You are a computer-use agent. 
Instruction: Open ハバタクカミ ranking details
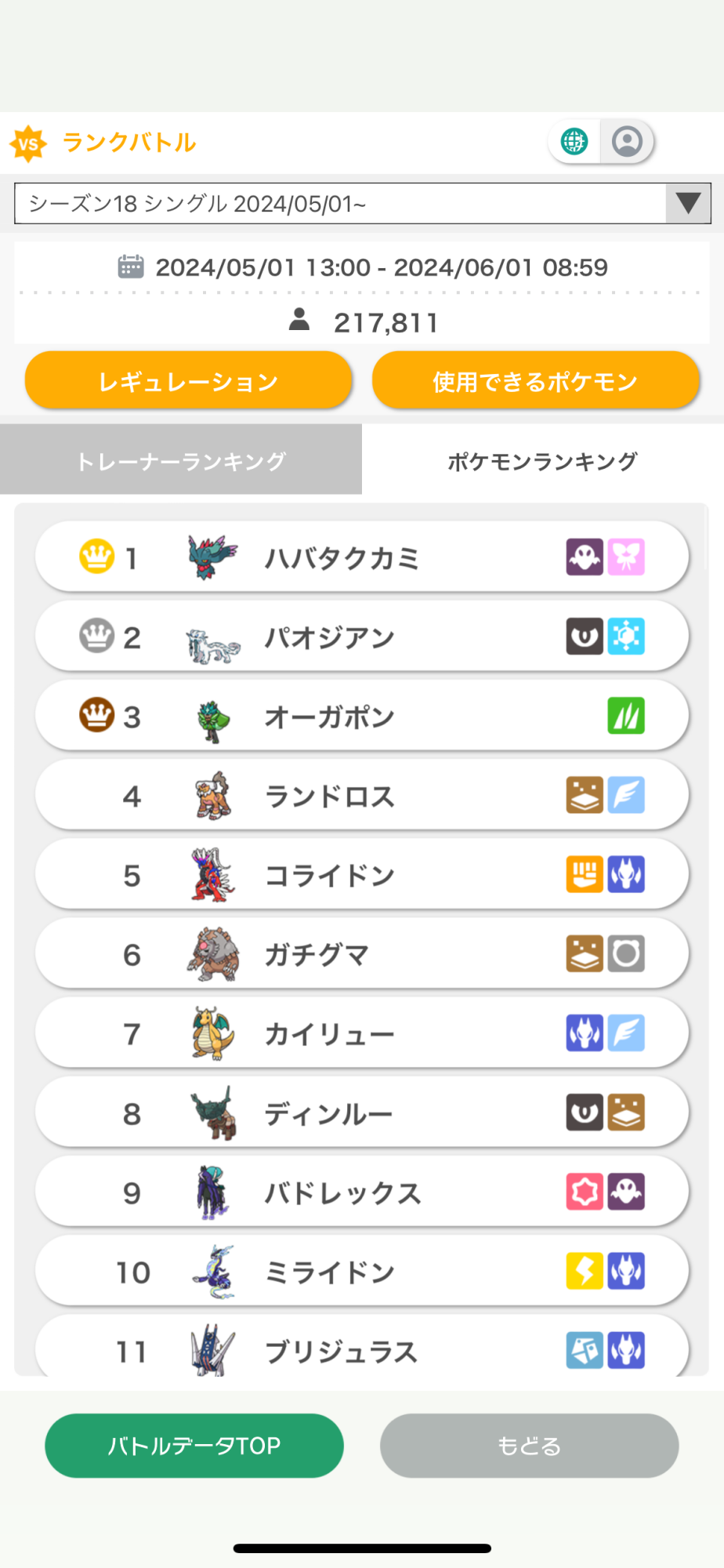click(362, 557)
